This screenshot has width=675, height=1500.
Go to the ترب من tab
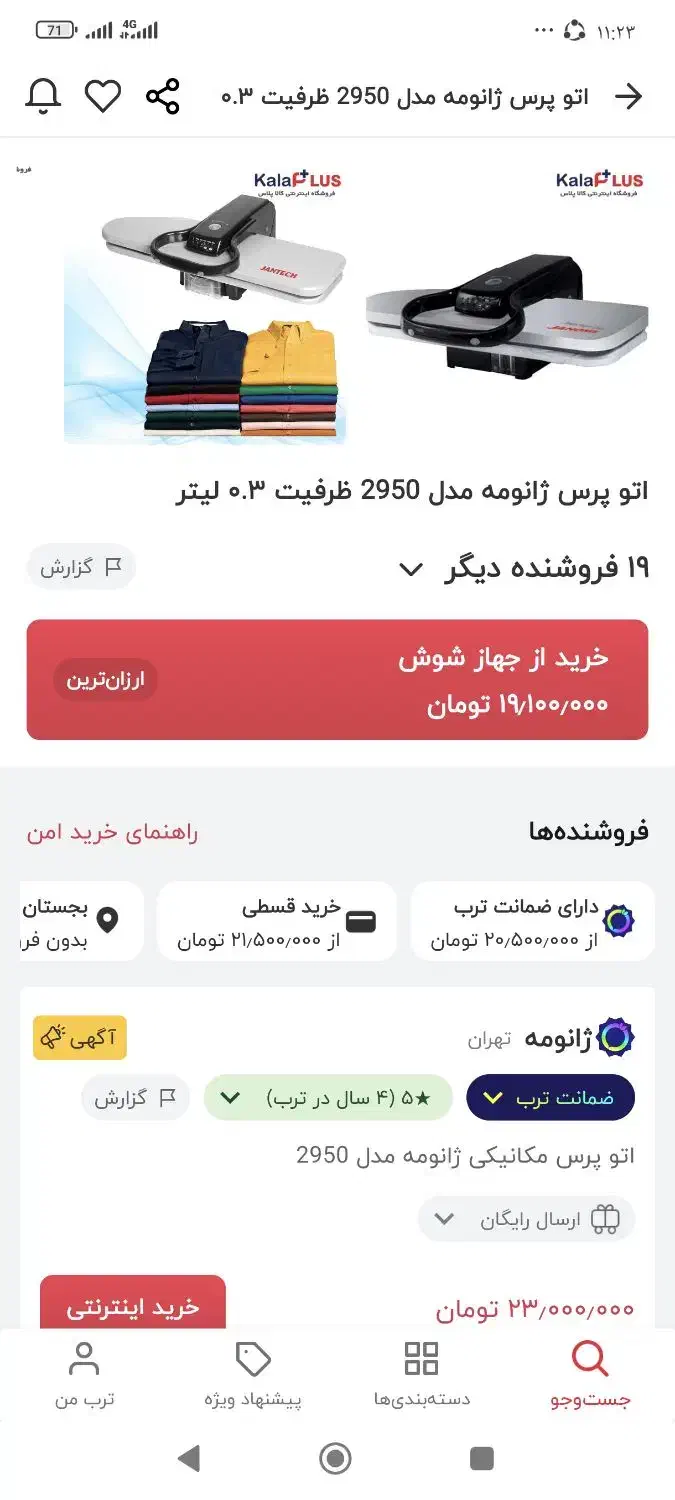point(84,1375)
